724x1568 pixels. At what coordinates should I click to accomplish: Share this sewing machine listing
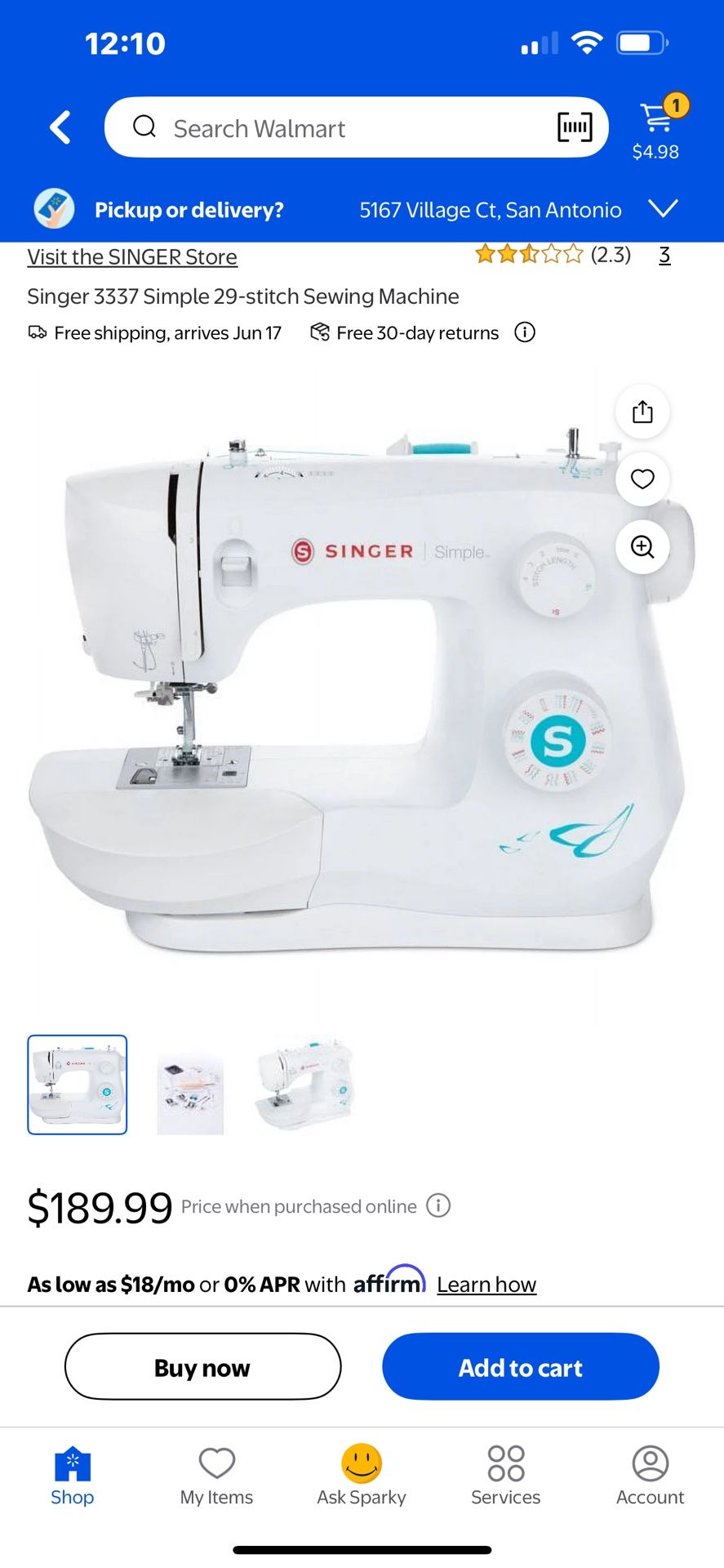[642, 412]
